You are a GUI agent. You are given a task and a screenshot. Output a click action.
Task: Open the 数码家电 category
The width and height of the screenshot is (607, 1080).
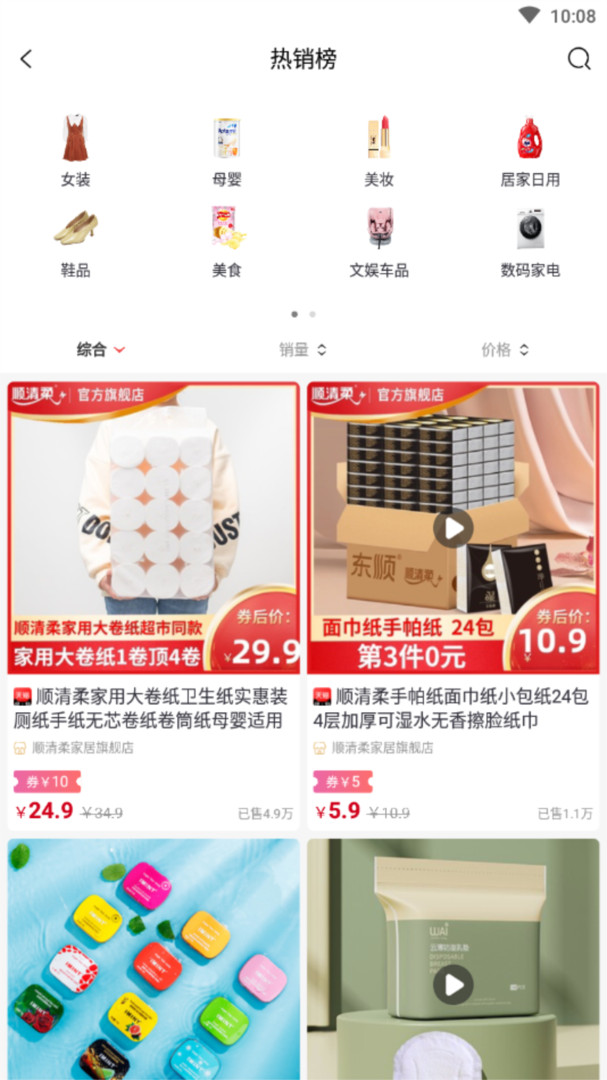click(x=530, y=241)
